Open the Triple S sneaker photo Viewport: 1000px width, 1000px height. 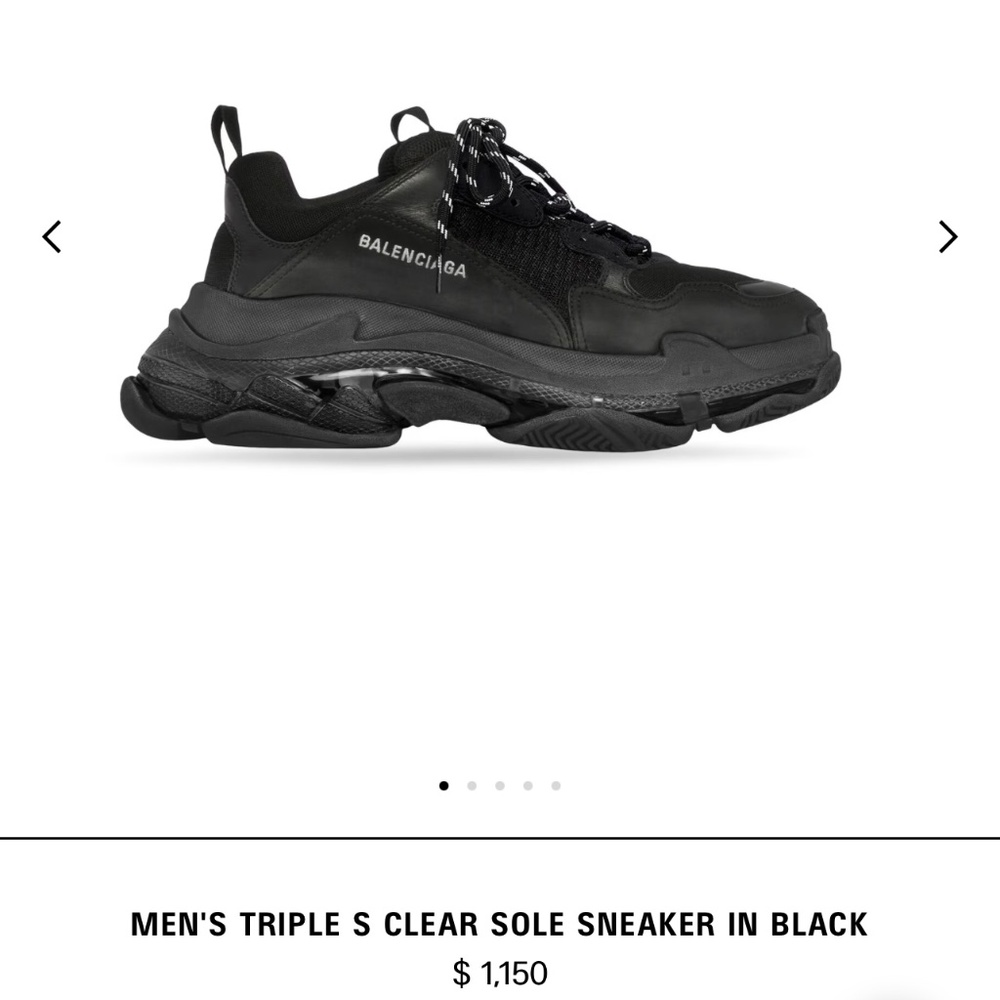[x=480, y=290]
